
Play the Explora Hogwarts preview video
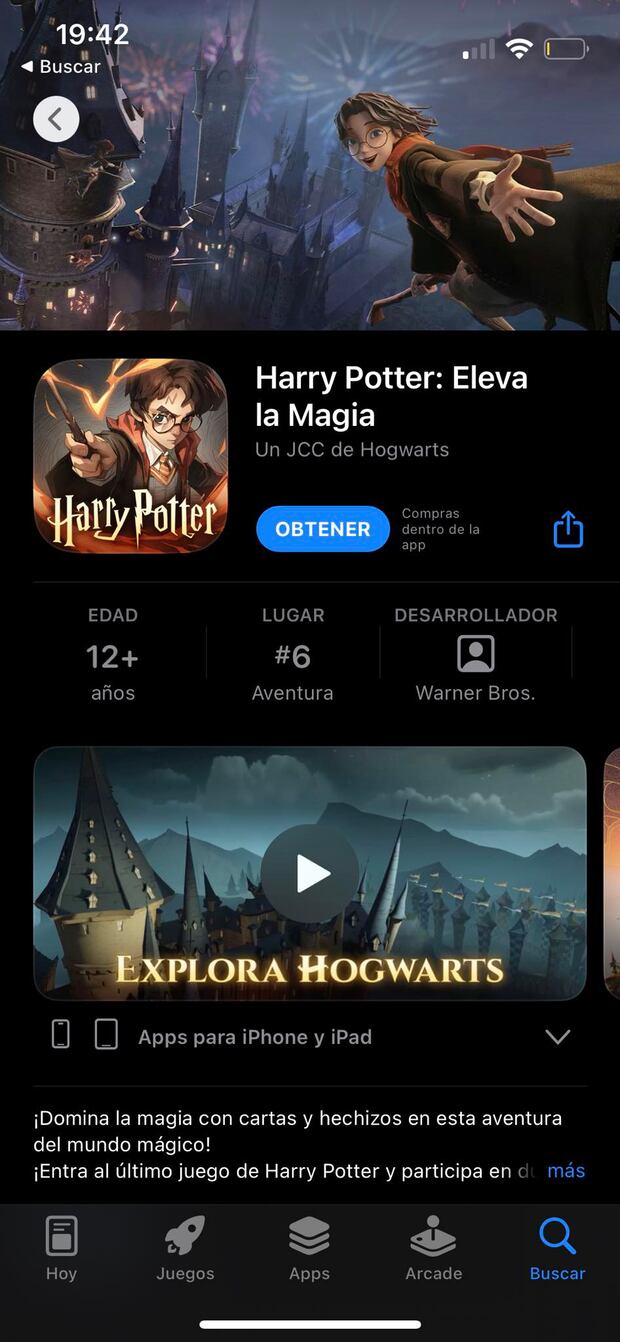pos(310,873)
